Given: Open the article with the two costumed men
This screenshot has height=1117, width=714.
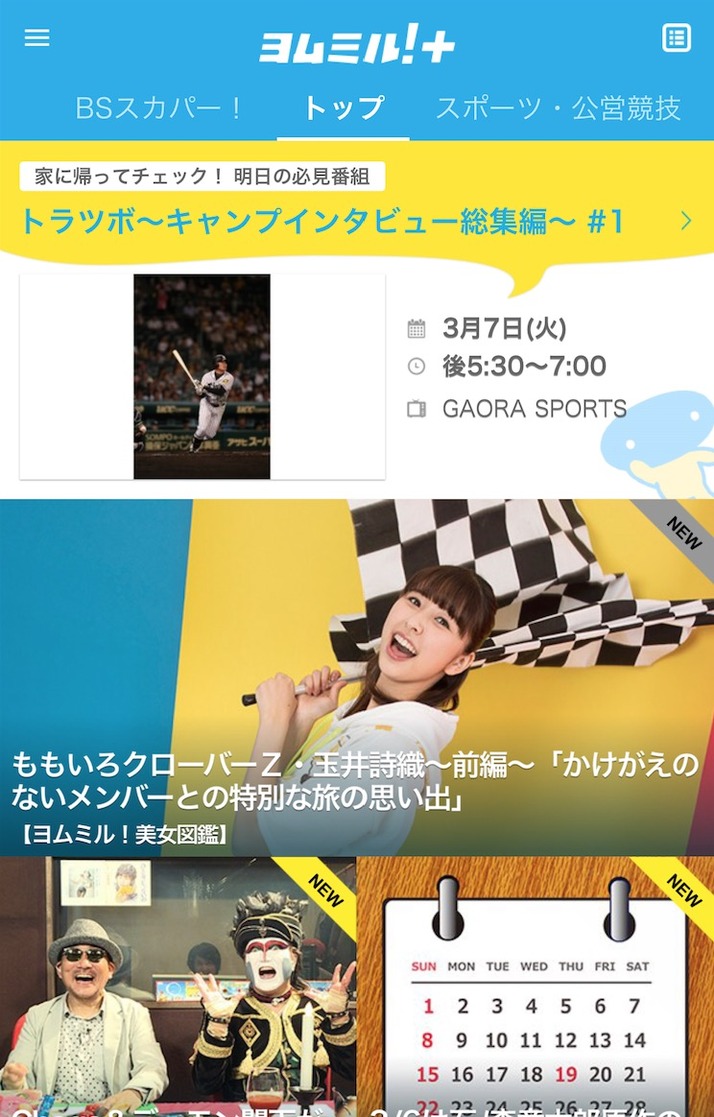Looking at the screenshot, I should click(x=178, y=986).
